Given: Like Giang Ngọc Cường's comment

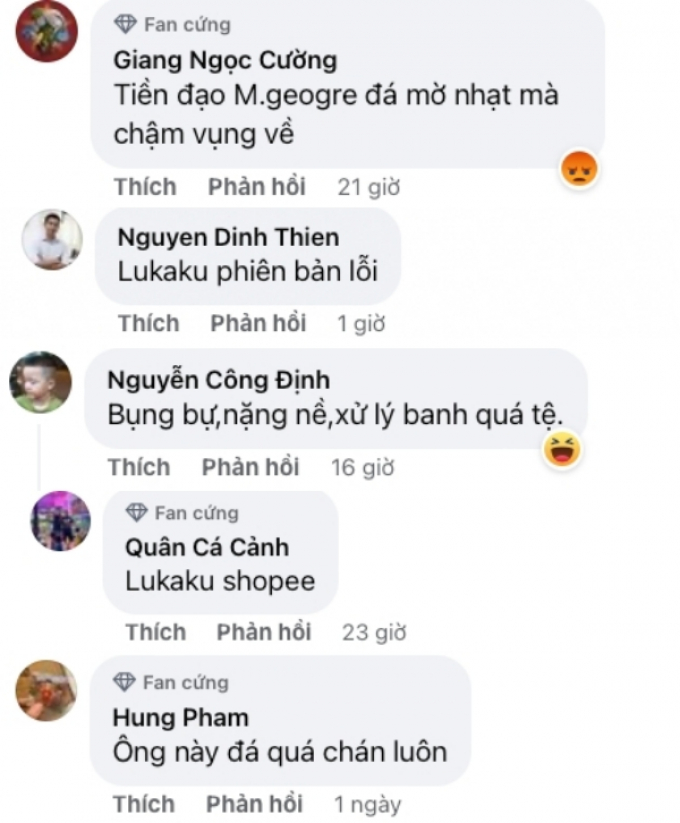Looking at the screenshot, I should (x=145, y=187).
